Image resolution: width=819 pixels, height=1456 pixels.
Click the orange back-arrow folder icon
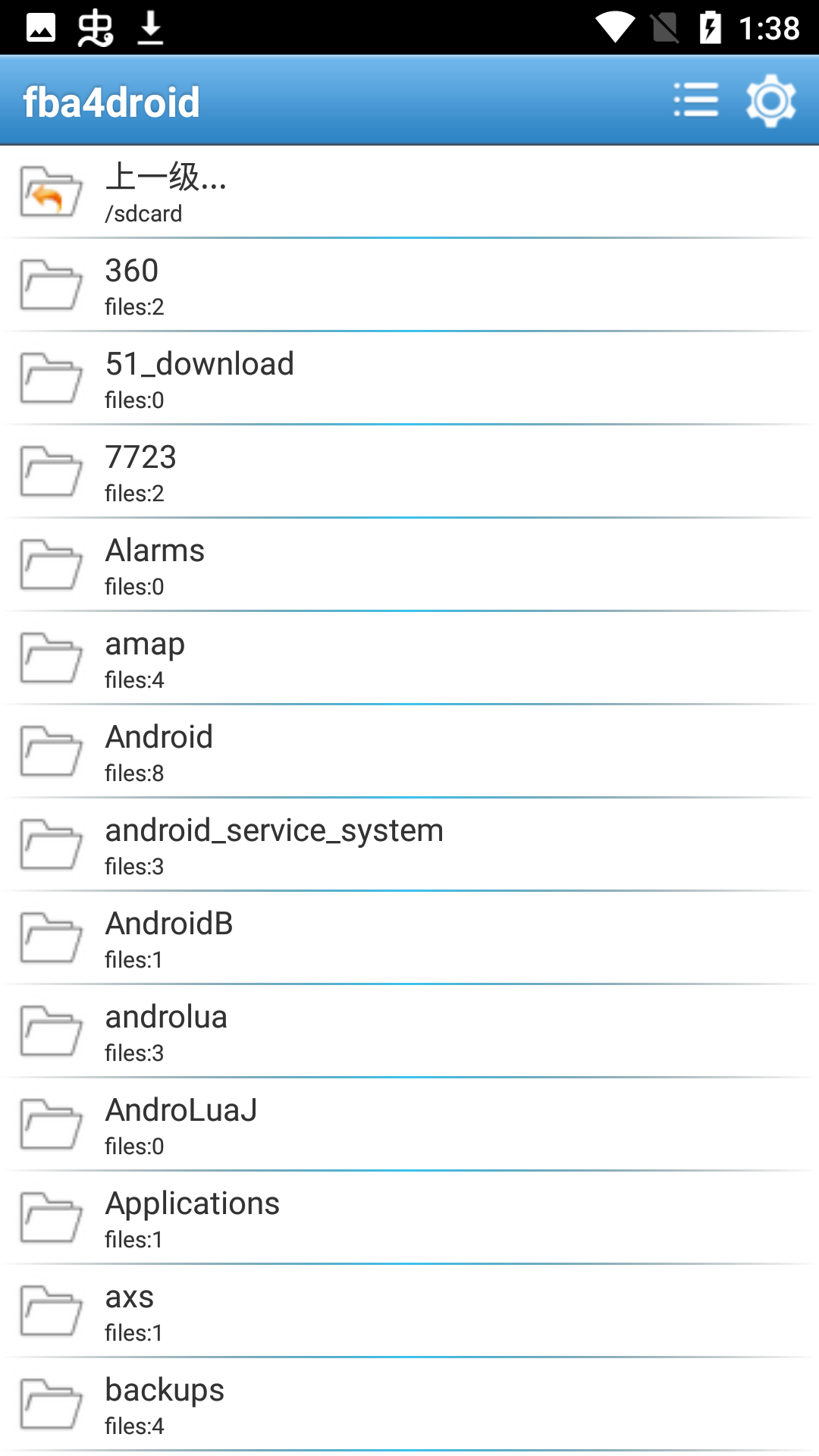(49, 192)
